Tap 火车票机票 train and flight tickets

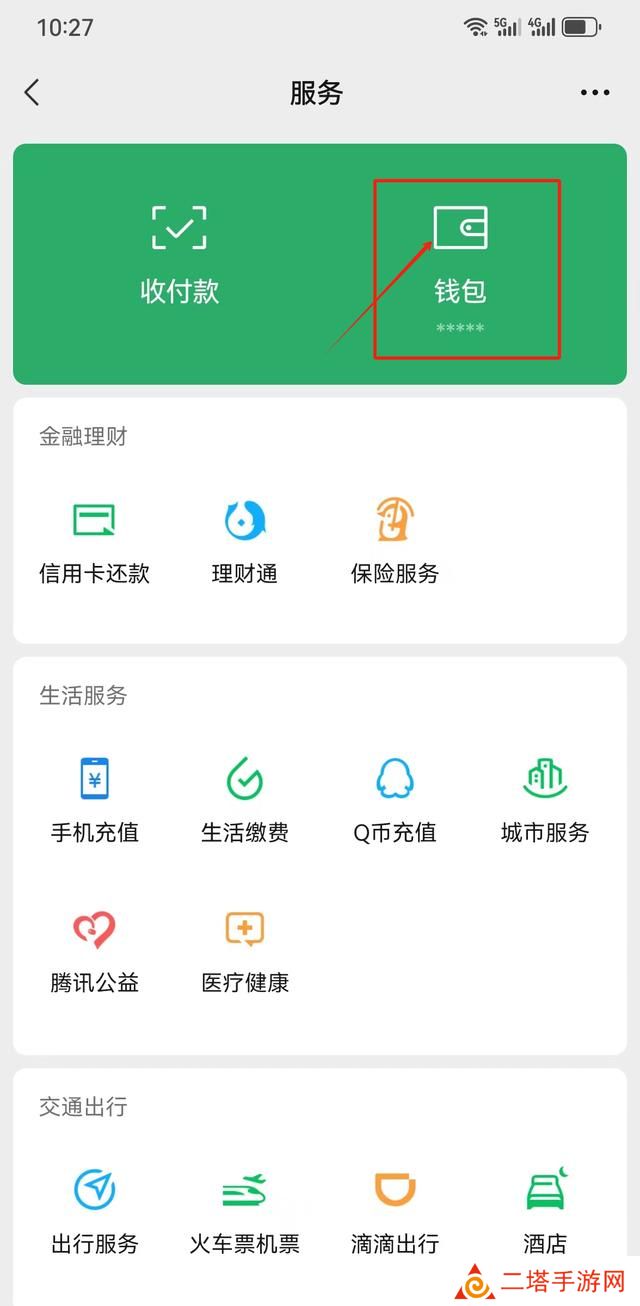pyautogui.click(x=245, y=1213)
